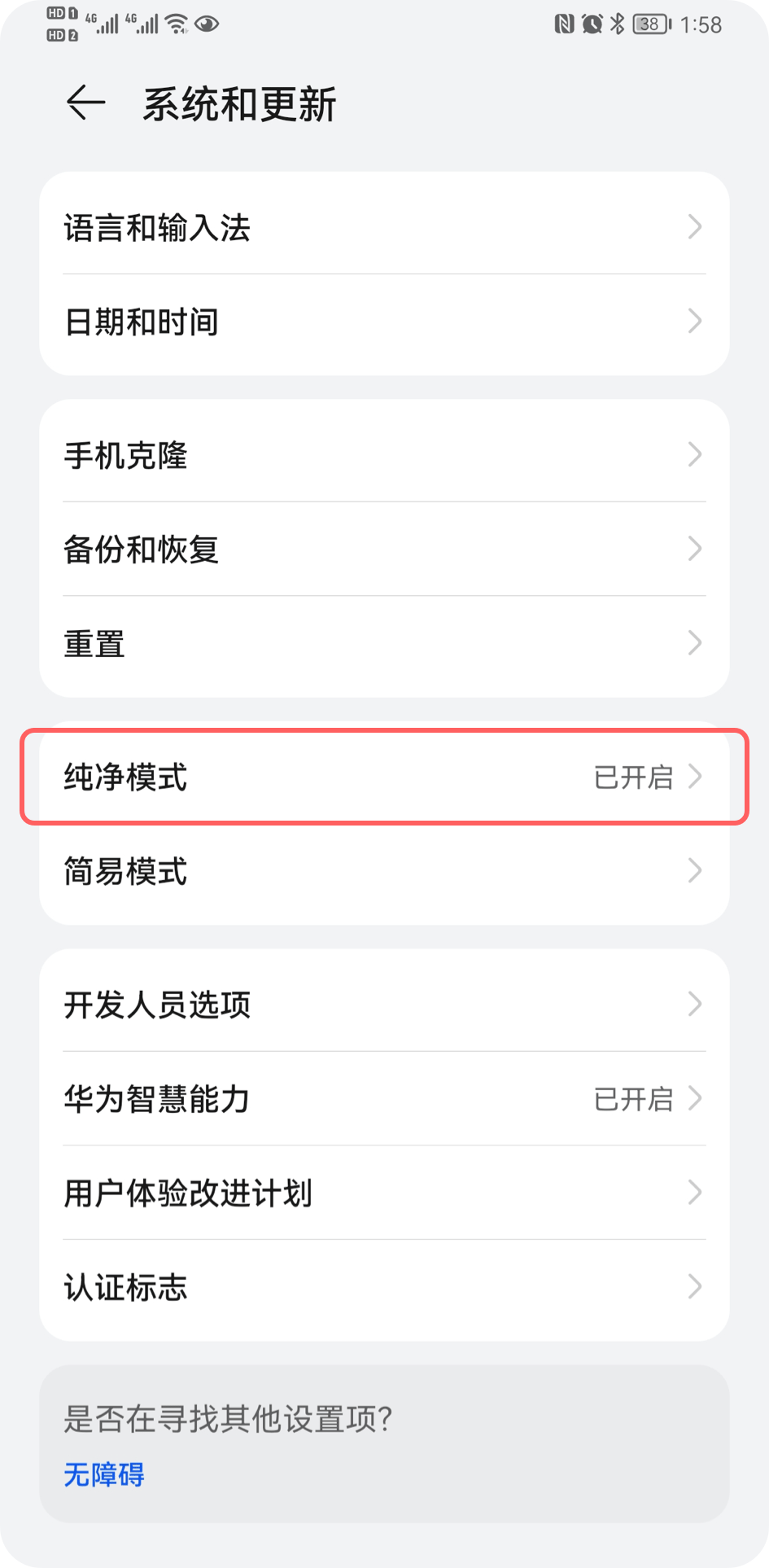Open 用户体验改进计划
The height and width of the screenshot is (1568, 769).
point(384,1194)
